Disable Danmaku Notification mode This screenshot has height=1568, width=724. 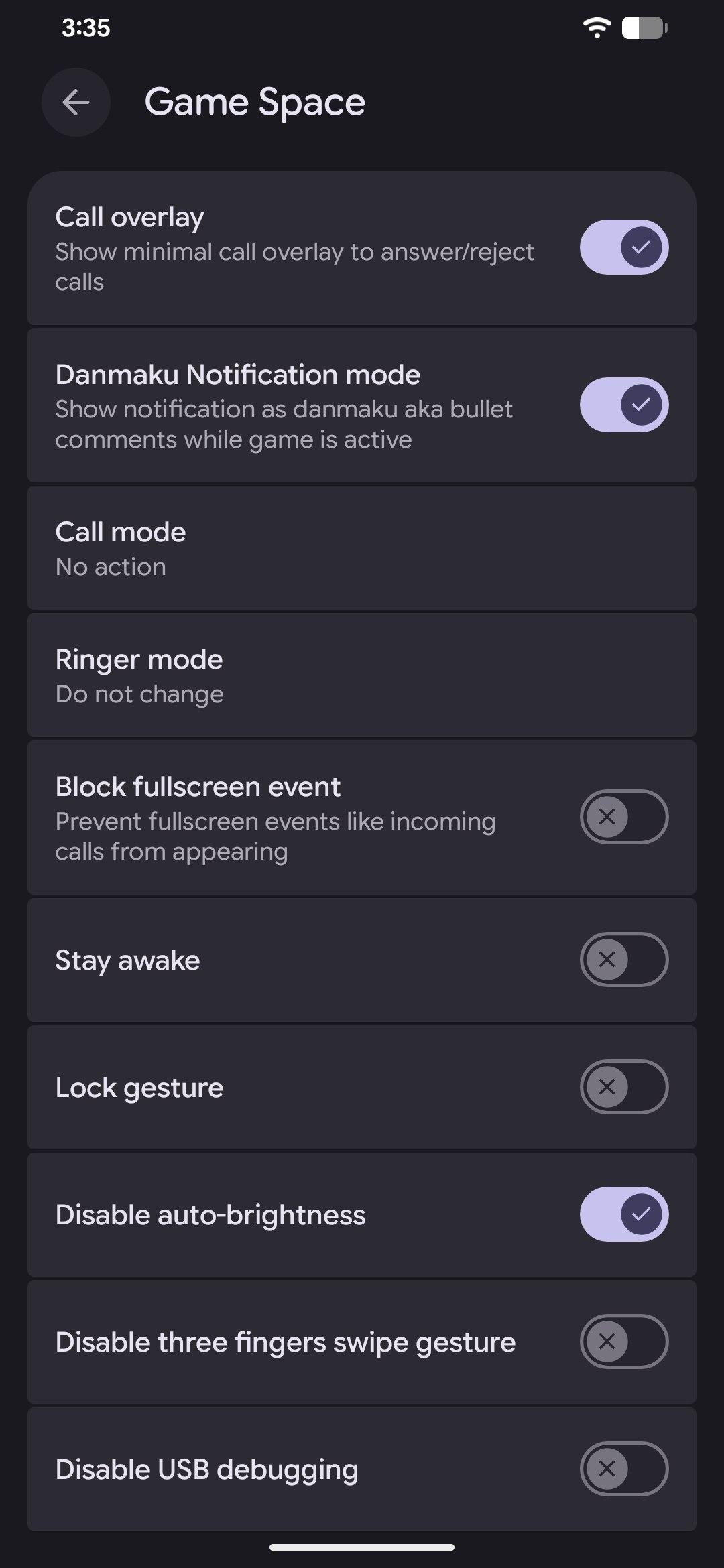(623, 405)
